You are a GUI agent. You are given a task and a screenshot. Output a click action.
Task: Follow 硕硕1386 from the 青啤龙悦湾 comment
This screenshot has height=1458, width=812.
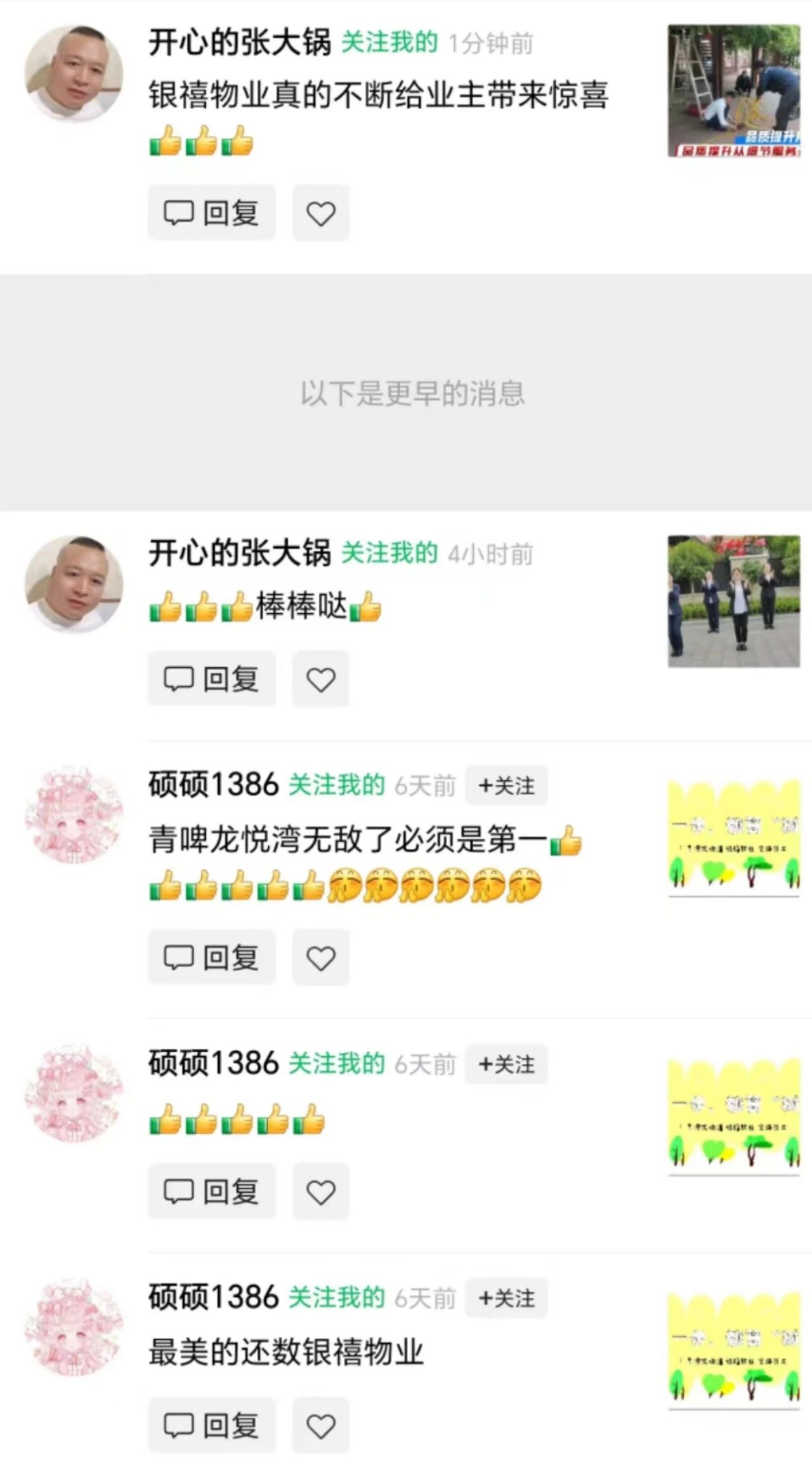506,785
